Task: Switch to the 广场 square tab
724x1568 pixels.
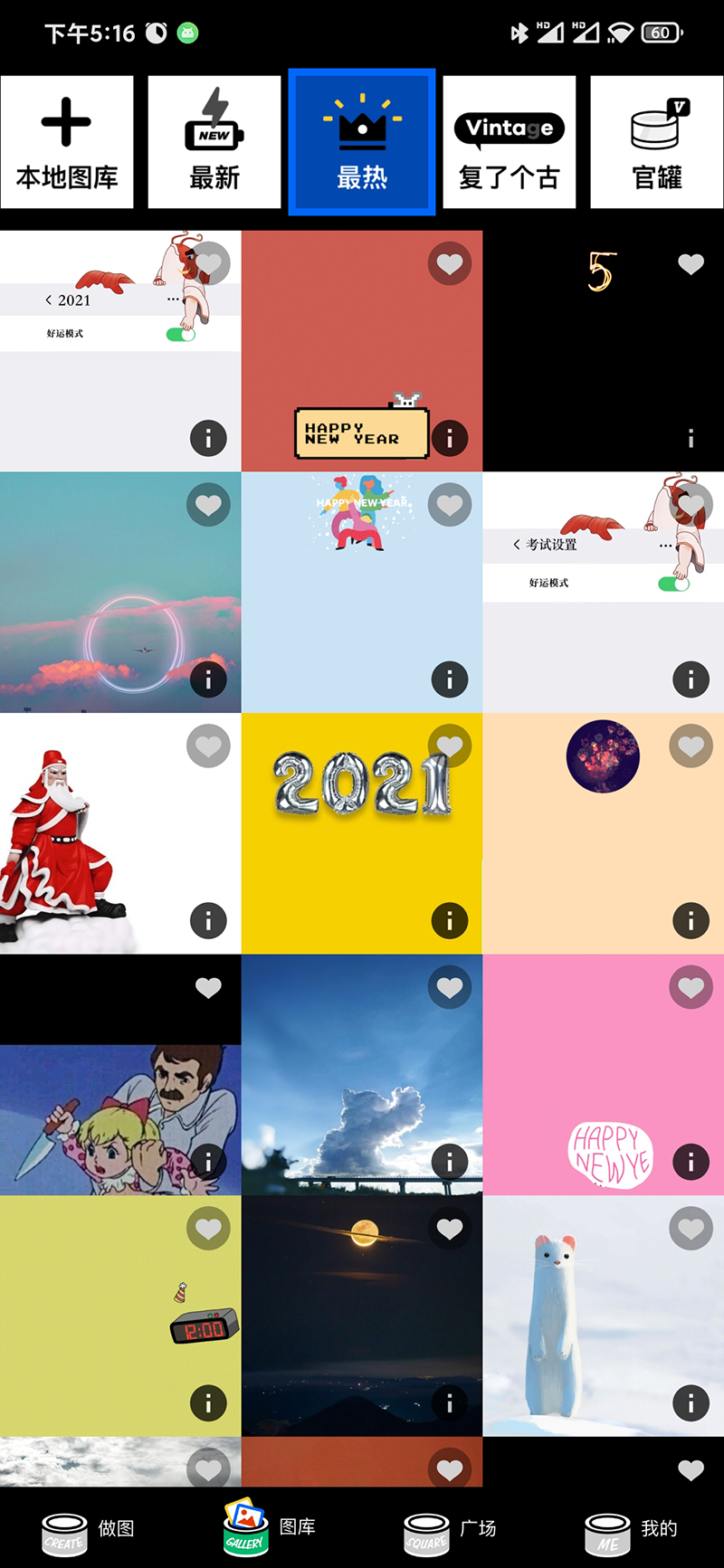Action: click(x=451, y=1531)
